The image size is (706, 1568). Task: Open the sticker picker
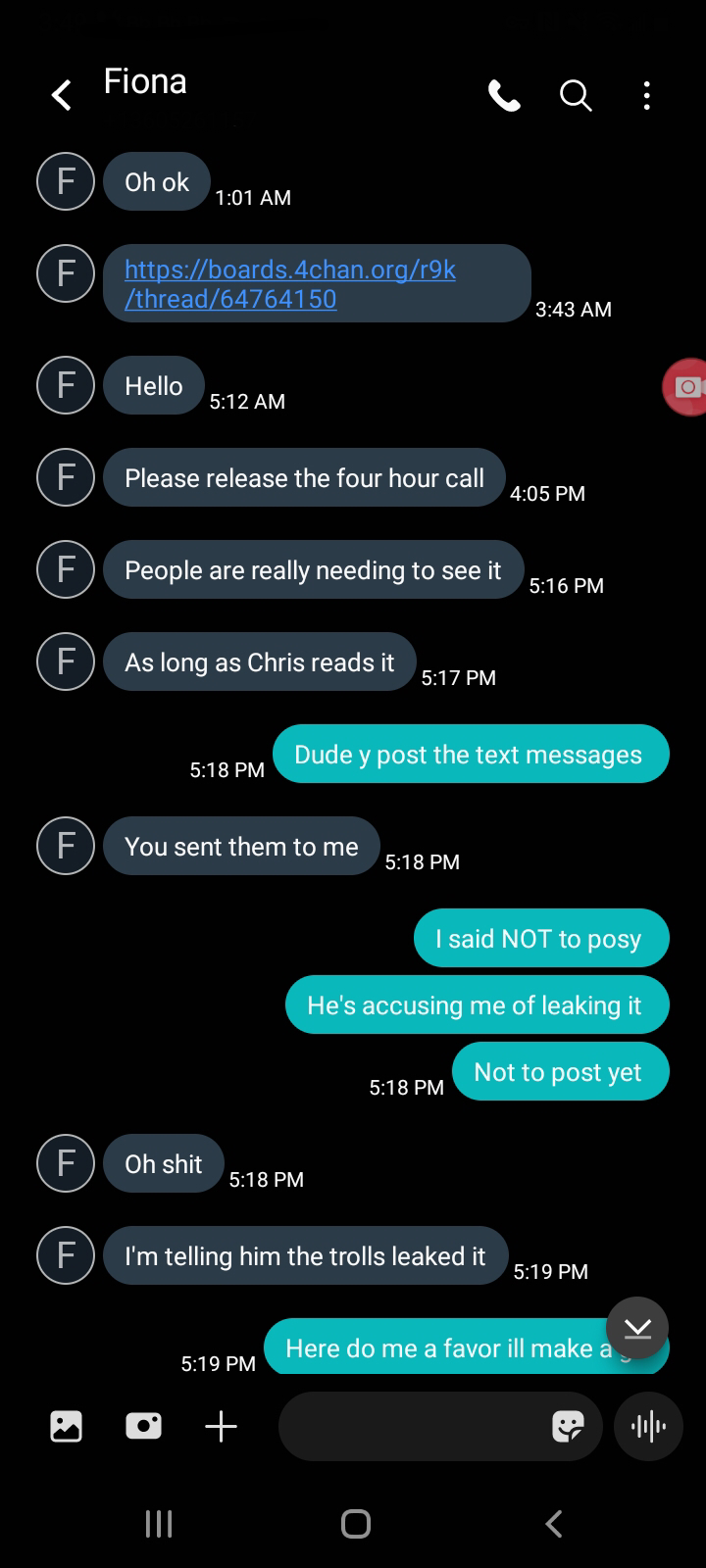[568, 1426]
